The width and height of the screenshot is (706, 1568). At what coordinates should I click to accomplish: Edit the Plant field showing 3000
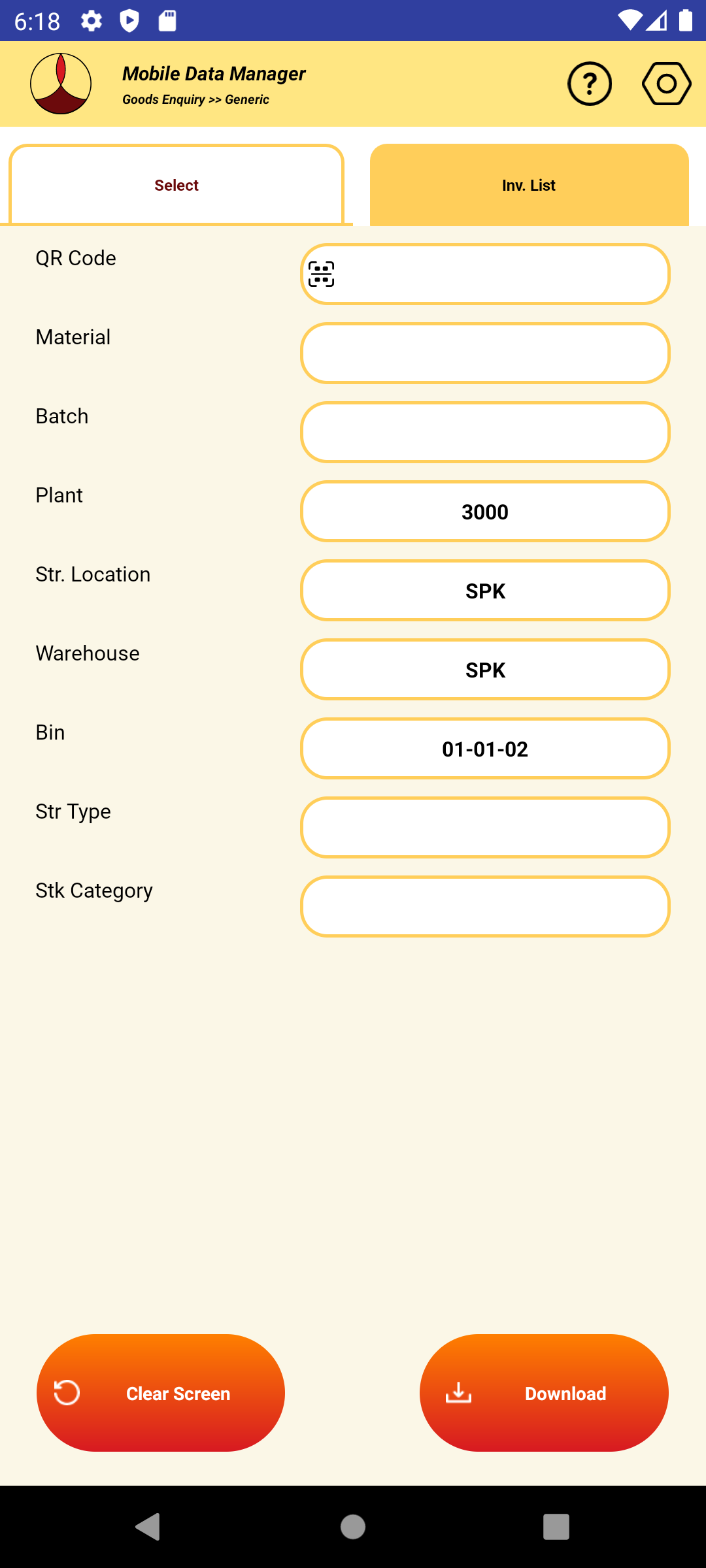(485, 512)
